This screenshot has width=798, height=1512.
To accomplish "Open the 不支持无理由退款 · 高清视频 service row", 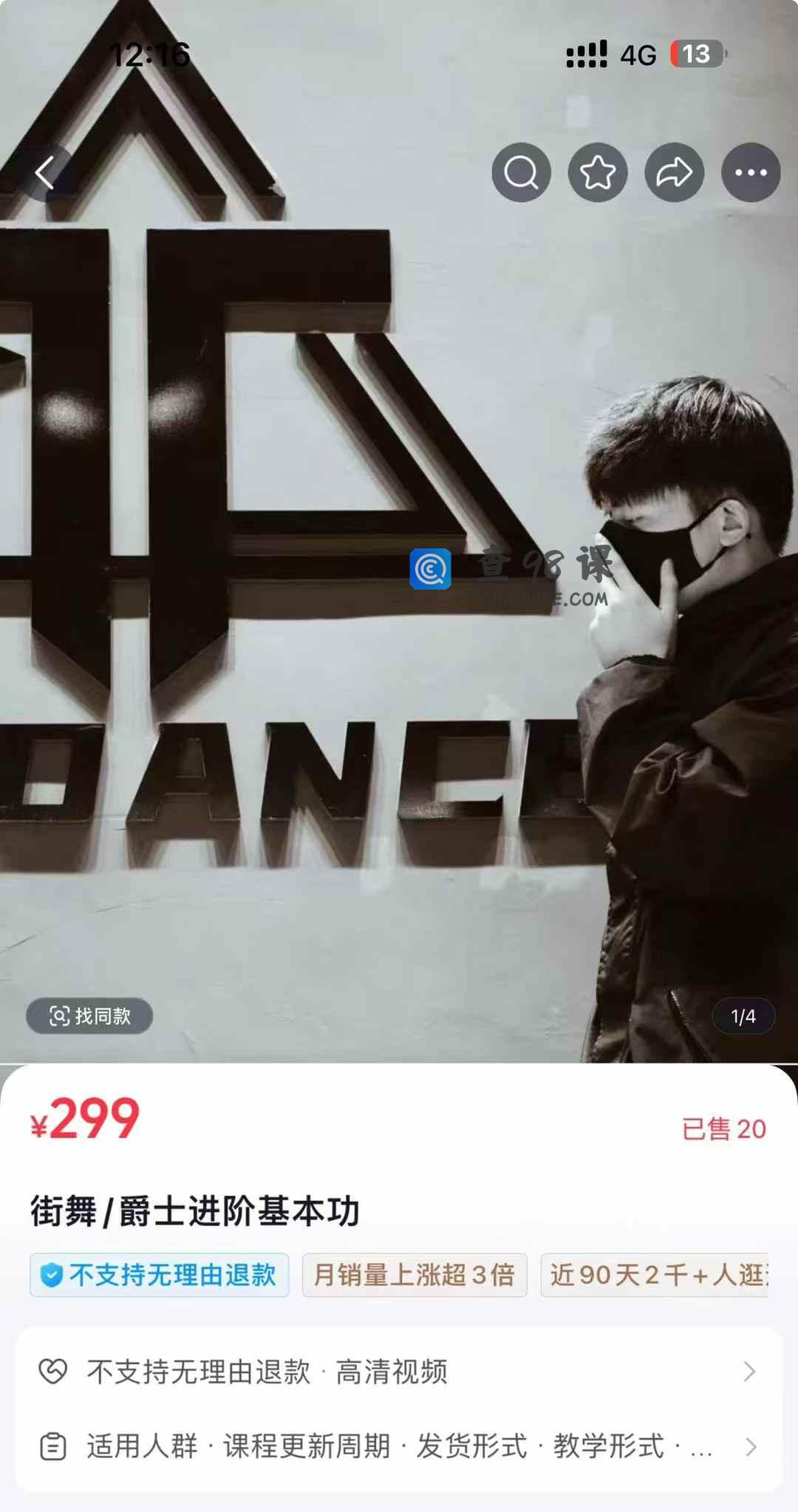I will click(399, 1372).
